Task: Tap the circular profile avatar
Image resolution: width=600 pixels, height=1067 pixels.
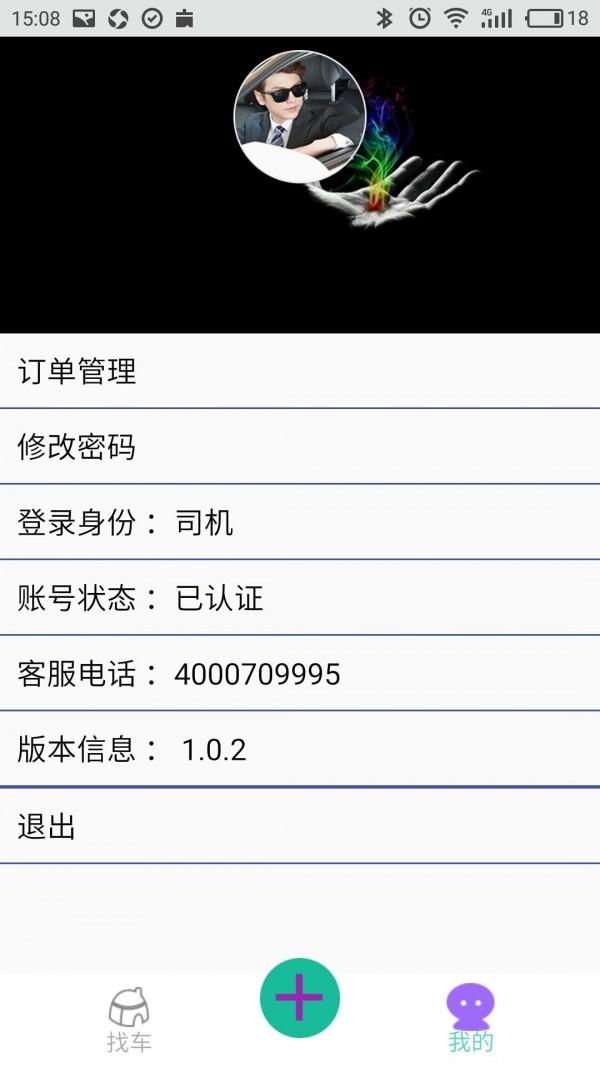Action: coord(300,116)
